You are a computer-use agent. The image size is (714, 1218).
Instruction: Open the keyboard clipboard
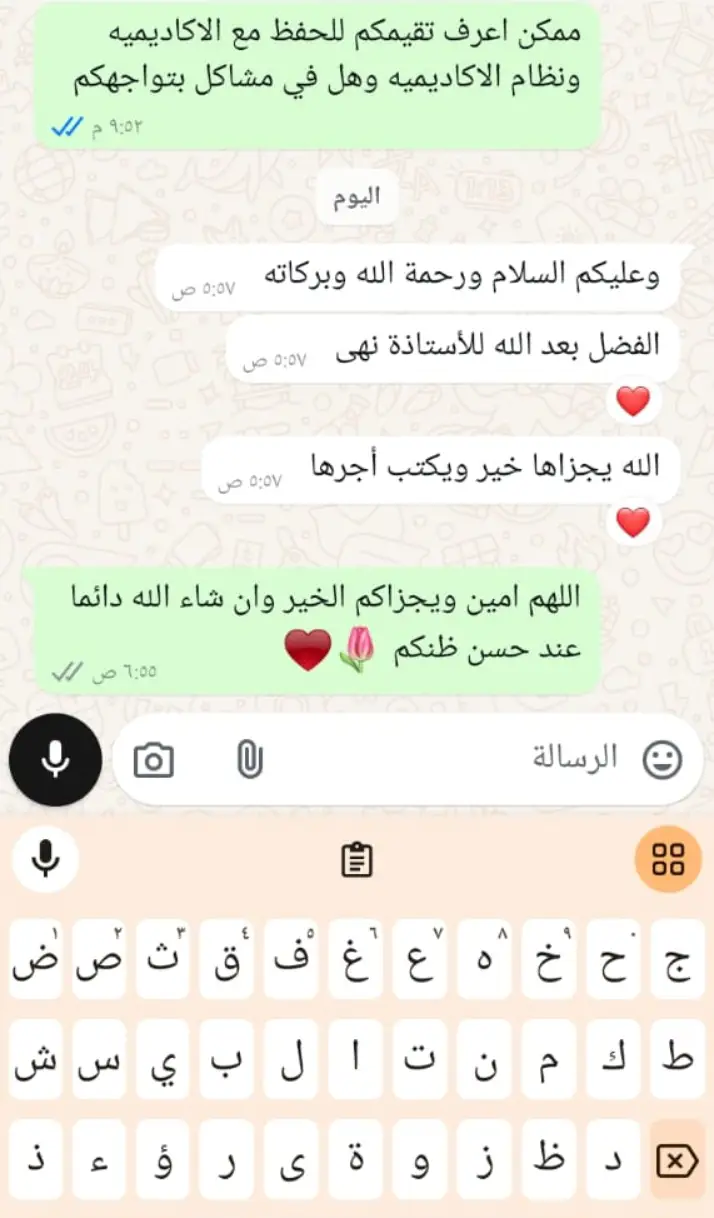point(357,859)
